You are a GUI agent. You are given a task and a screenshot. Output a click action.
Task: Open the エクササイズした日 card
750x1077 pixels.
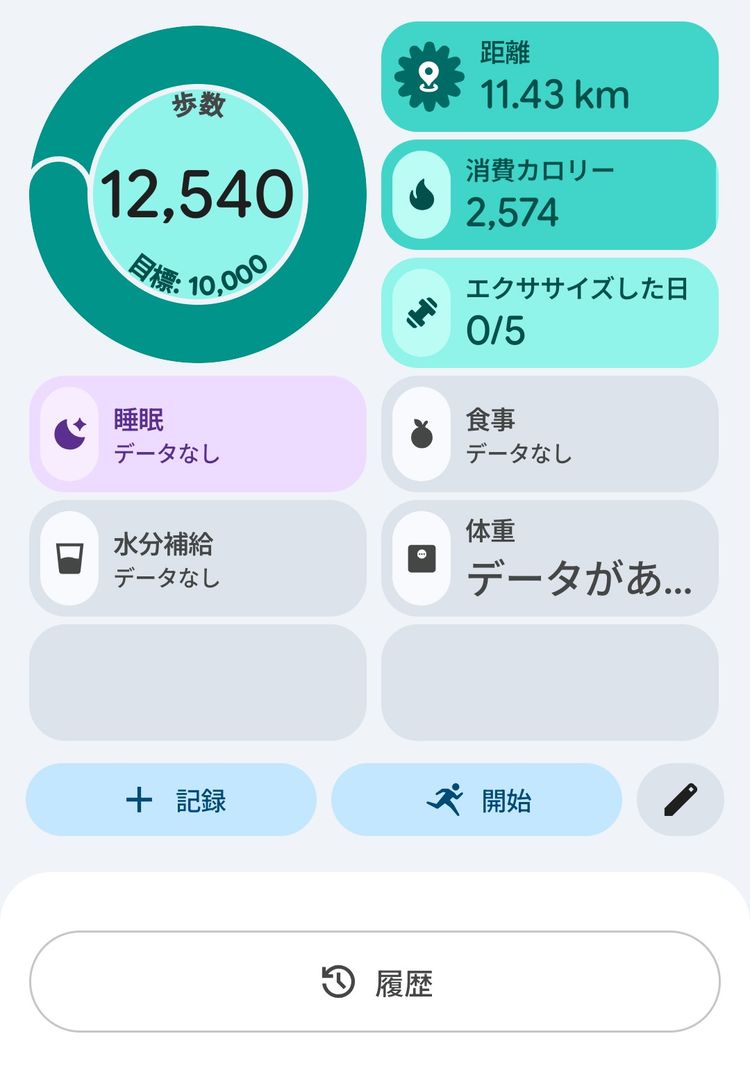click(549, 313)
